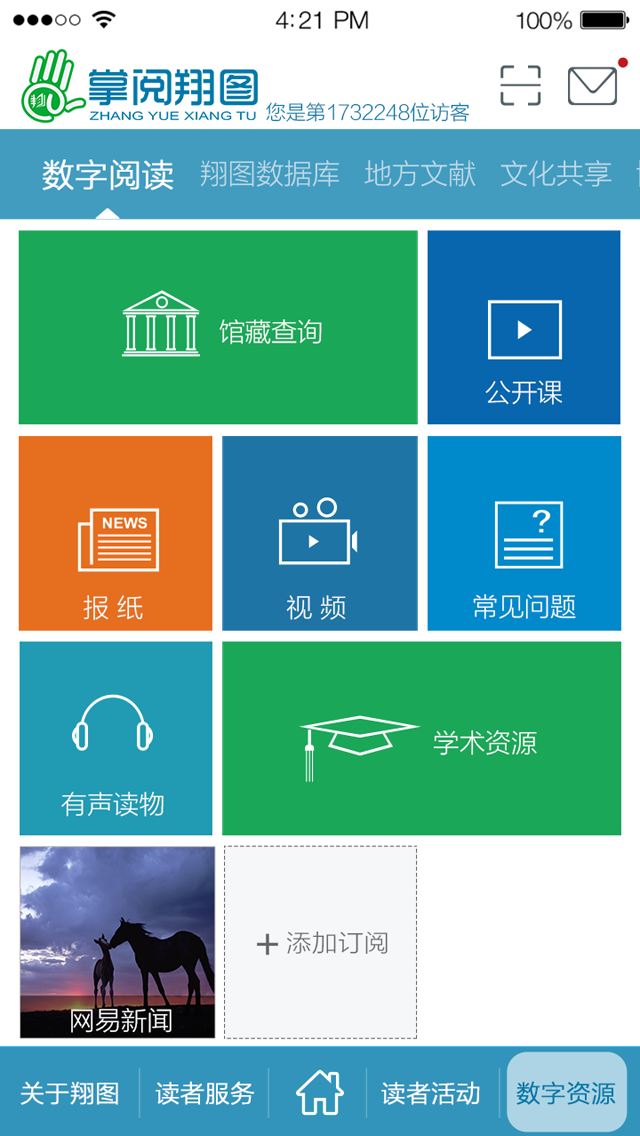Open the 网易新闻 subscription tile
Screen dimensions: 640x1136
118,943
